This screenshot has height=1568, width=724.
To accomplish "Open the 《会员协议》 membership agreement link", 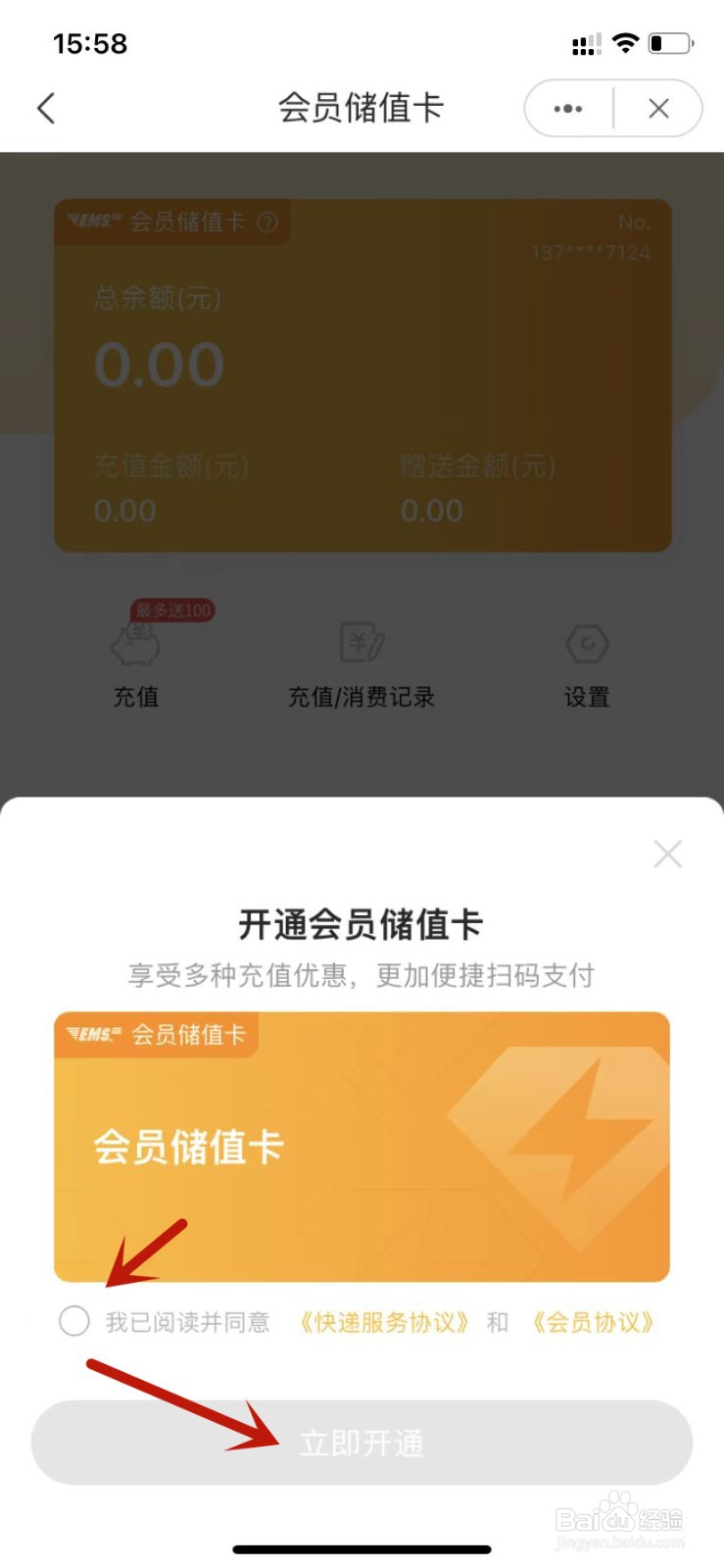I will pyautogui.click(x=593, y=1321).
